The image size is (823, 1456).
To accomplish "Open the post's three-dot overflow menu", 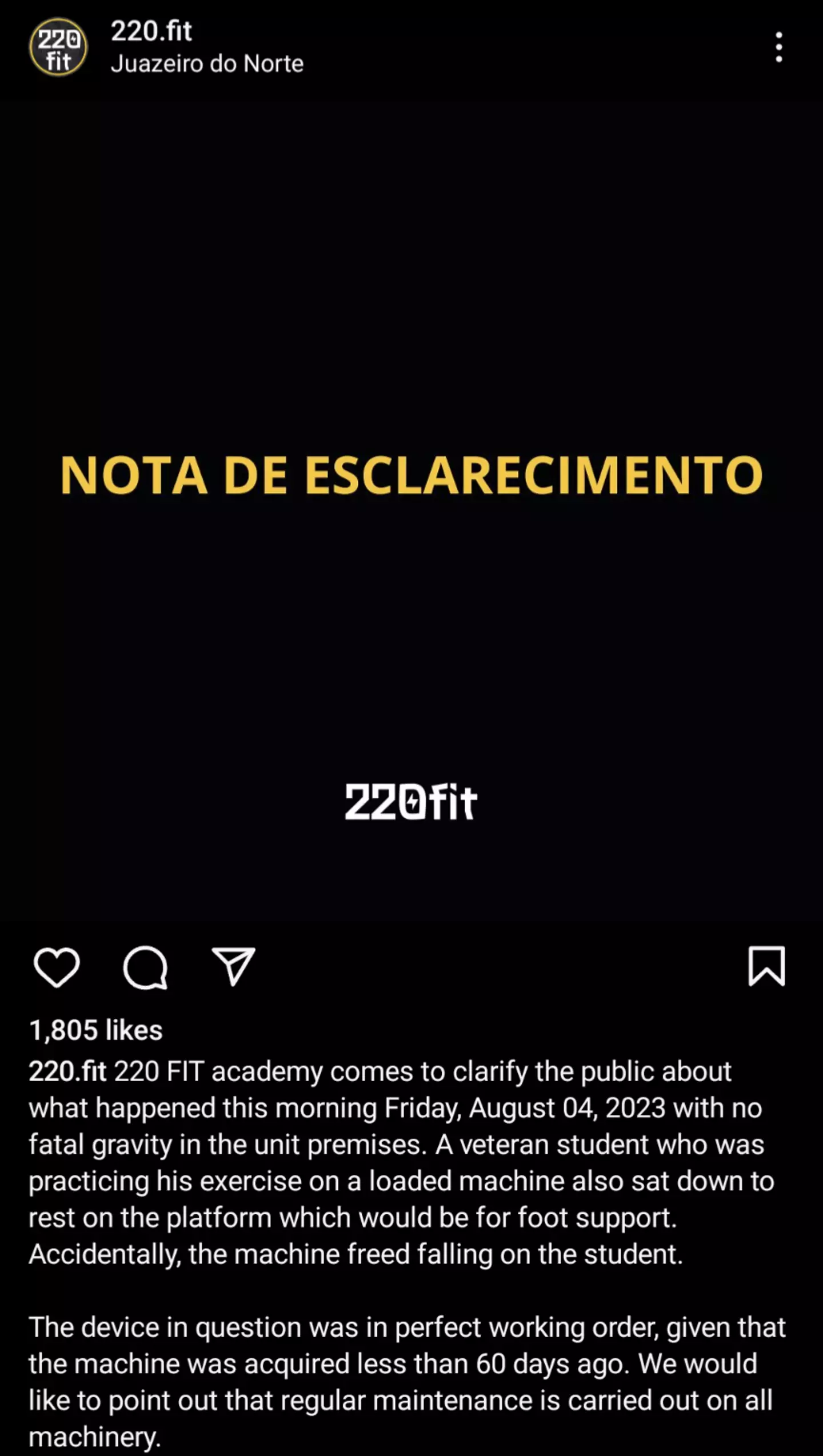I will pos(778,47).
